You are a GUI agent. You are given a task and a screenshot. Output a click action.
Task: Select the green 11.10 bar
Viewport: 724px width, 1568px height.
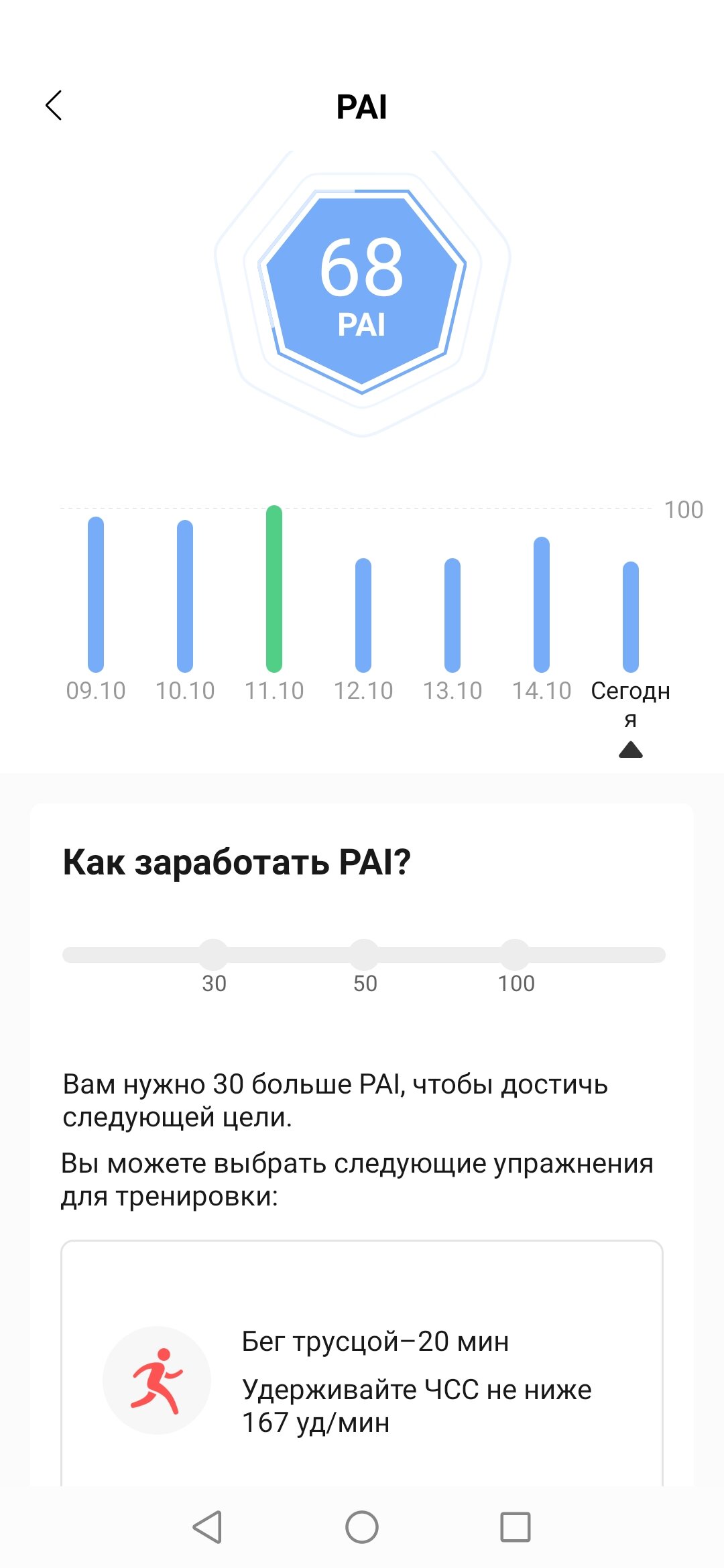[x=274, y=589]
